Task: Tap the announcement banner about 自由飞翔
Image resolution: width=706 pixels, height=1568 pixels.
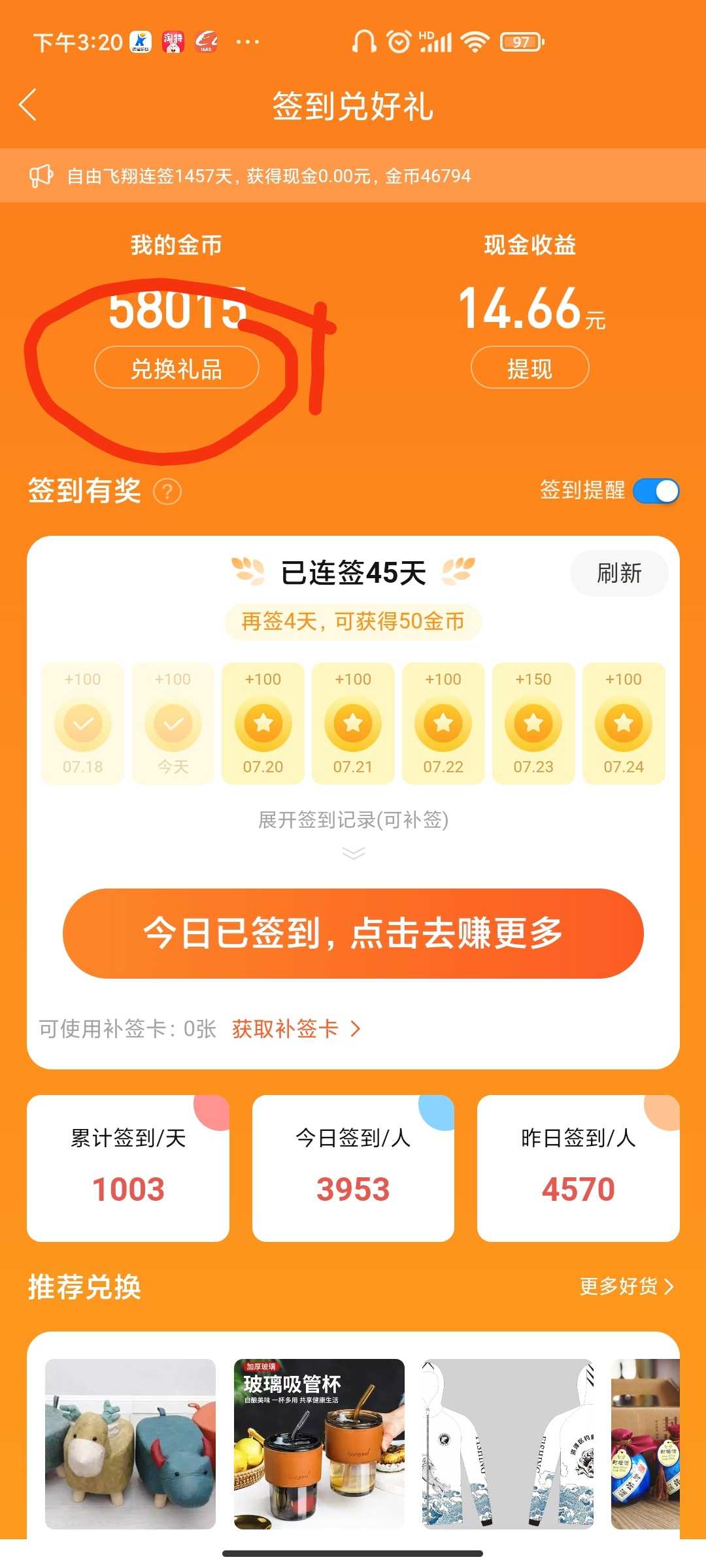Action: 353,176
